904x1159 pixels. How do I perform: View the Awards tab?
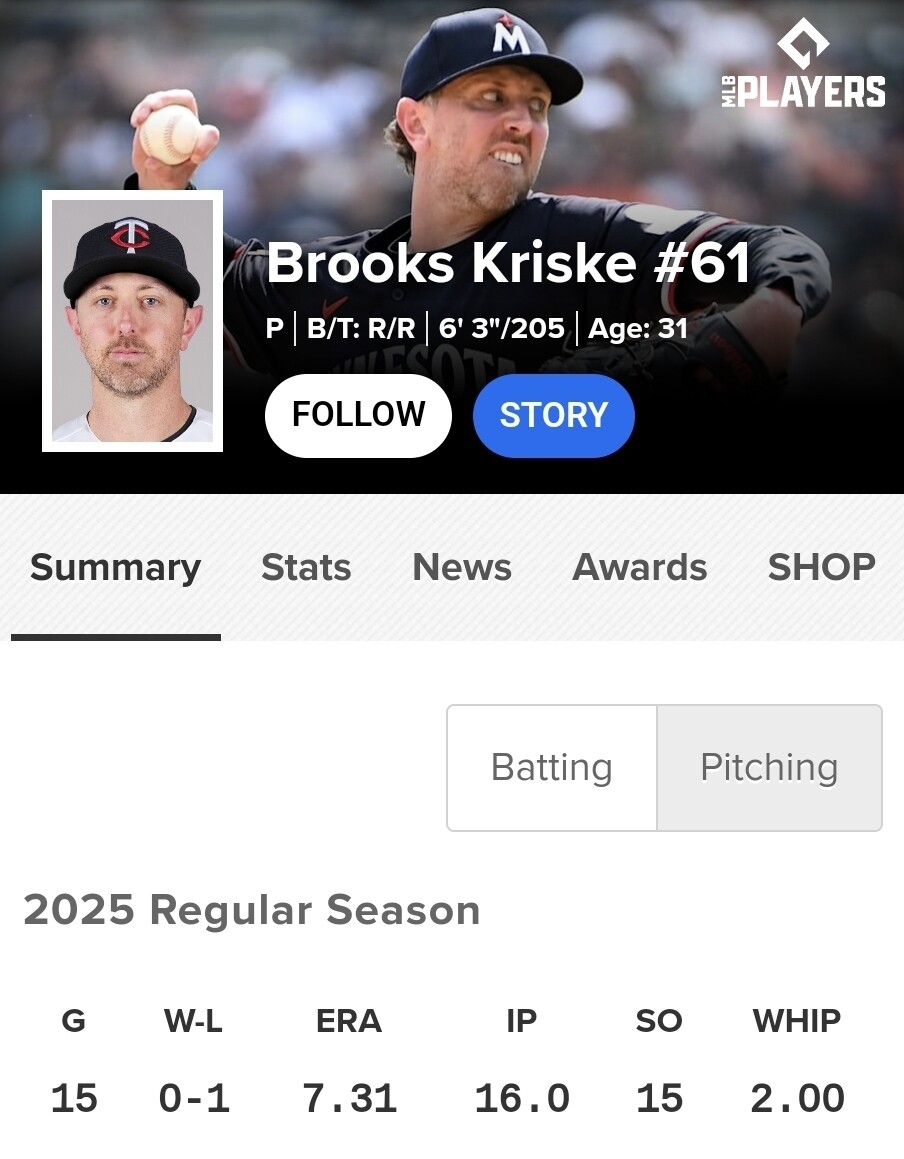[x=639, y=568]
